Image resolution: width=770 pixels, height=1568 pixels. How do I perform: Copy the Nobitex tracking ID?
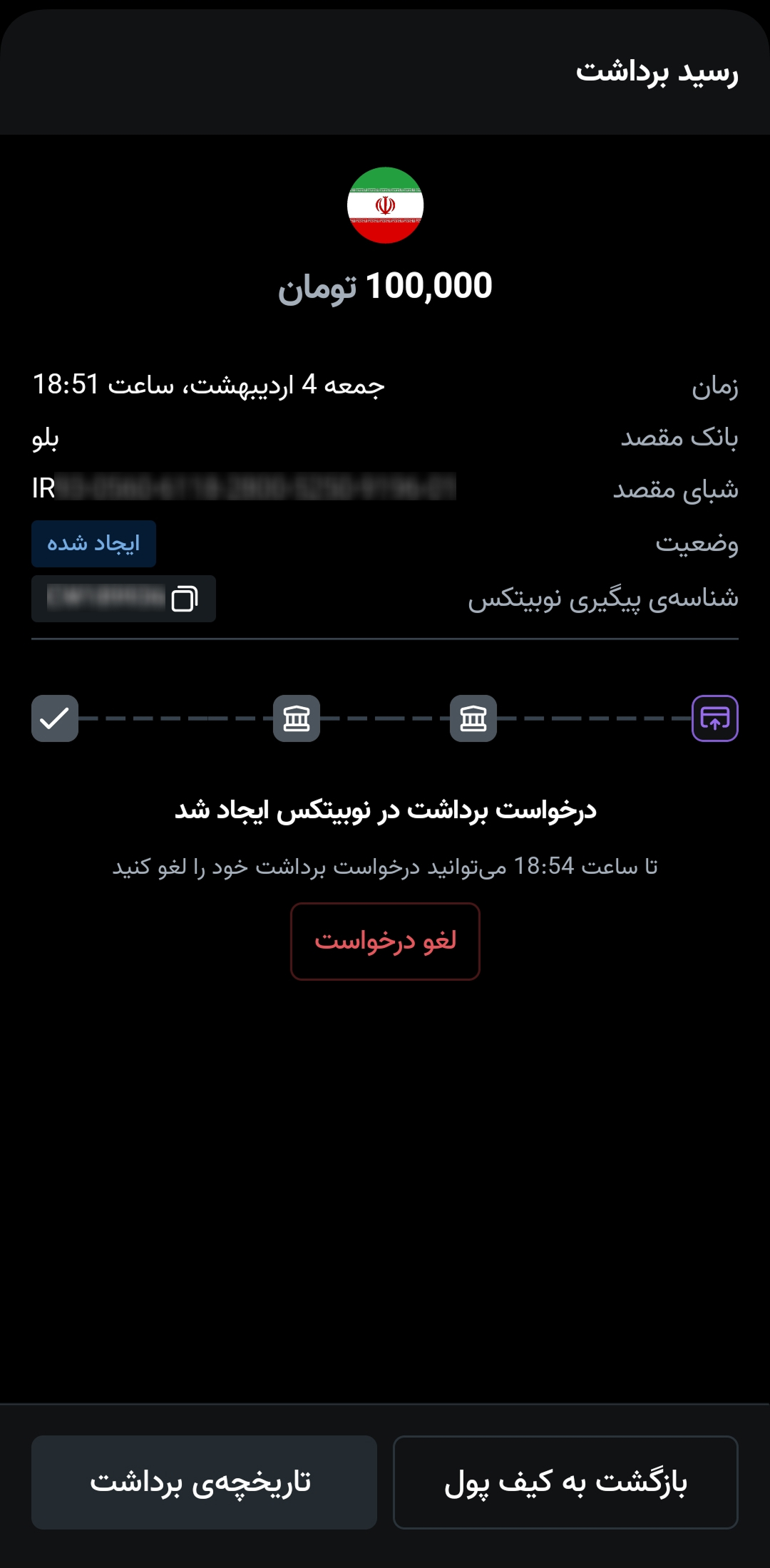pyautogui.click(x=185, y=599)
